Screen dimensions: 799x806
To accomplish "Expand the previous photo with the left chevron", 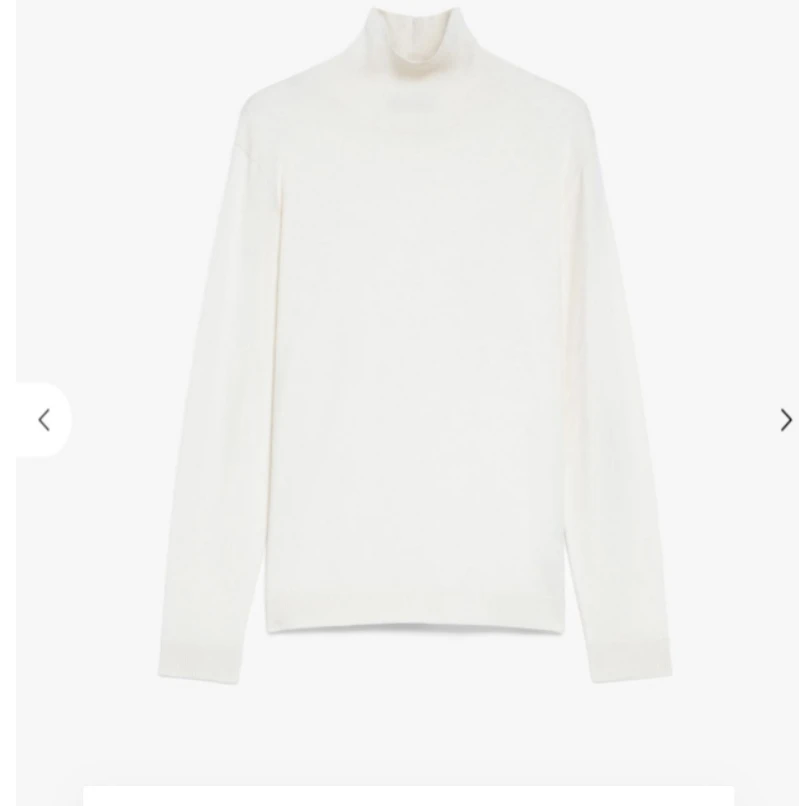I will click(x=44, y=419).
